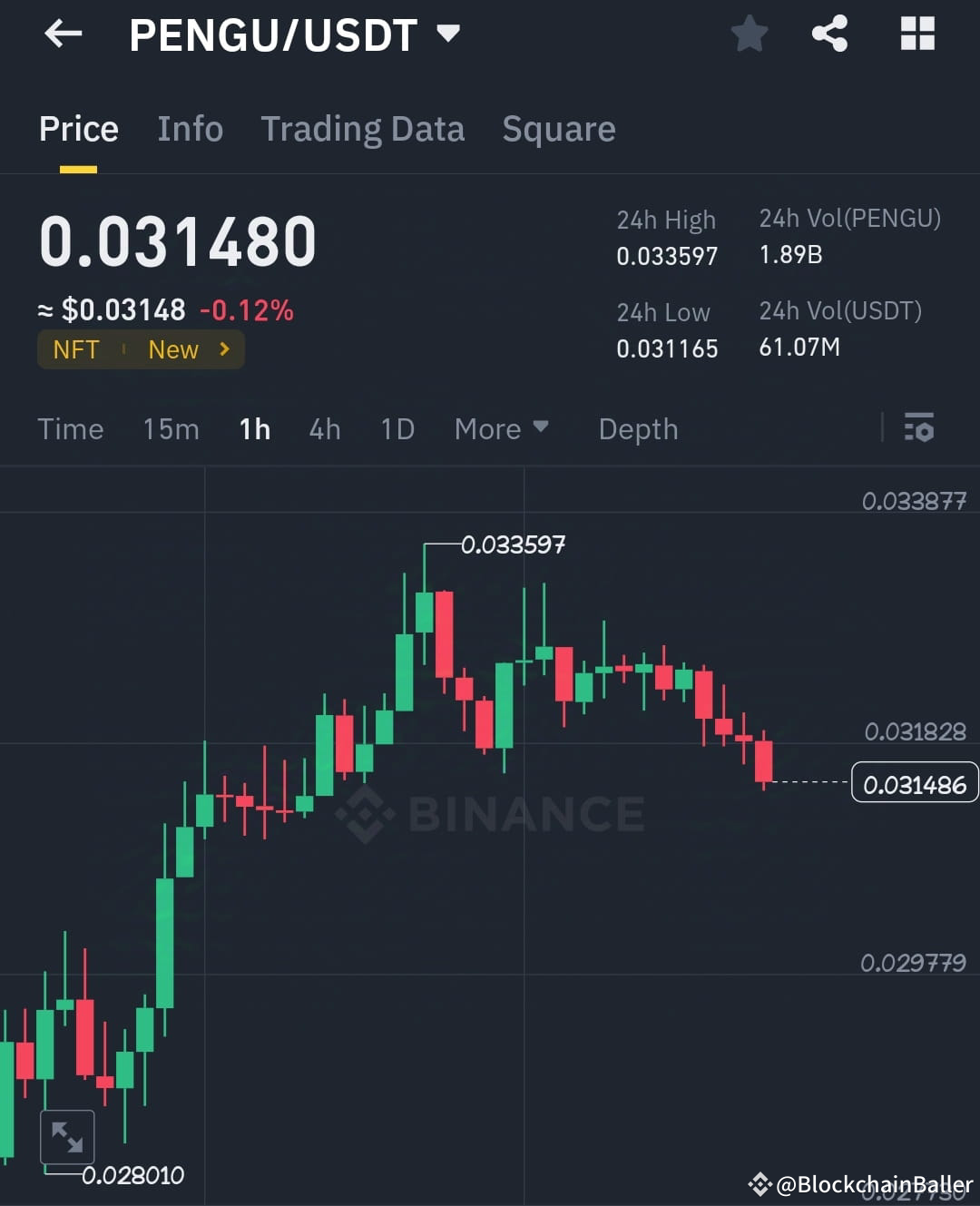980x1206 pixels.
Task: Switch chart view to Depth
Action: click(x=638, y=428)
